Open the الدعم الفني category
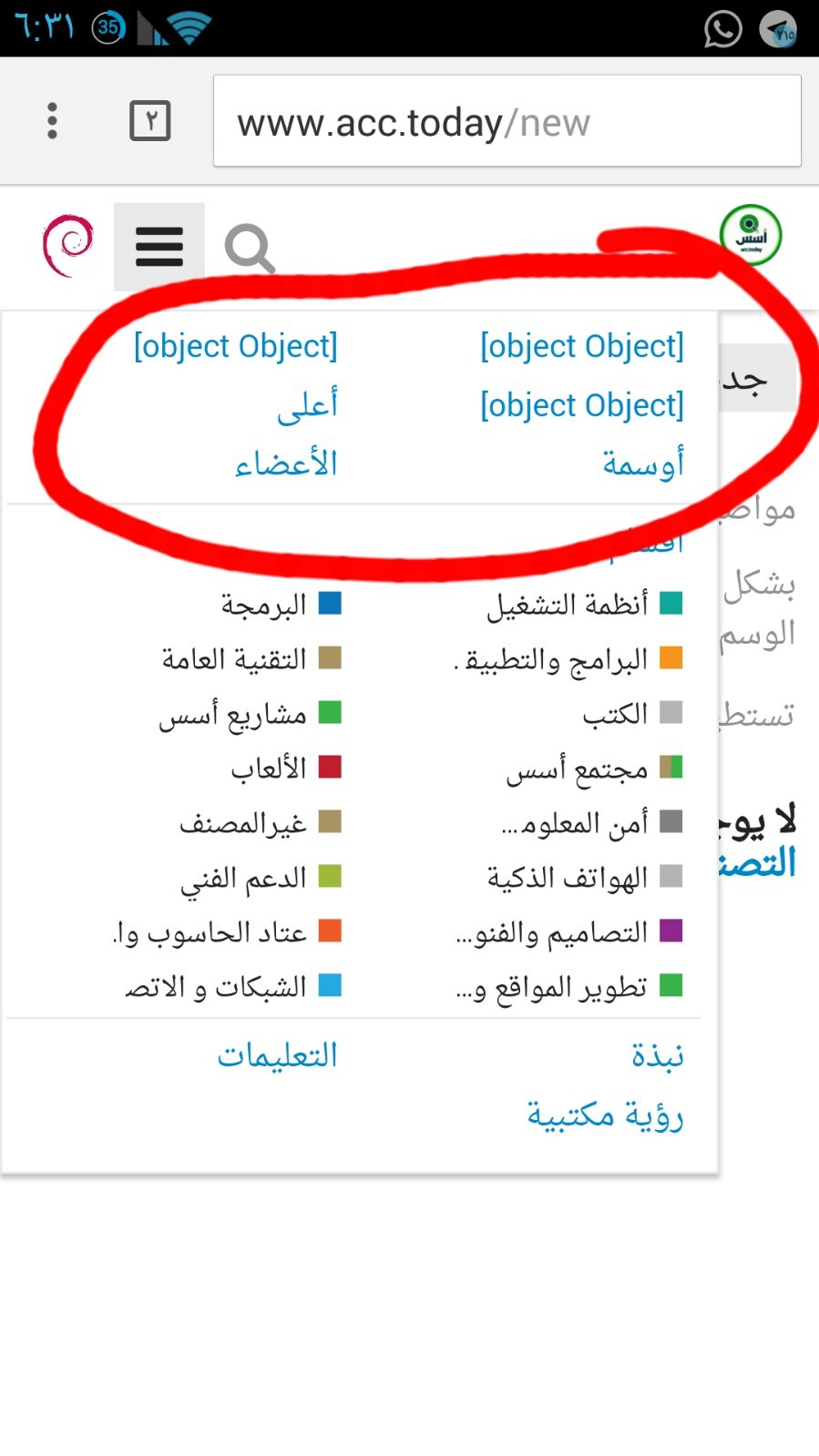Image resolution: width=819 pixels, height=1456 pixels. 243,878
